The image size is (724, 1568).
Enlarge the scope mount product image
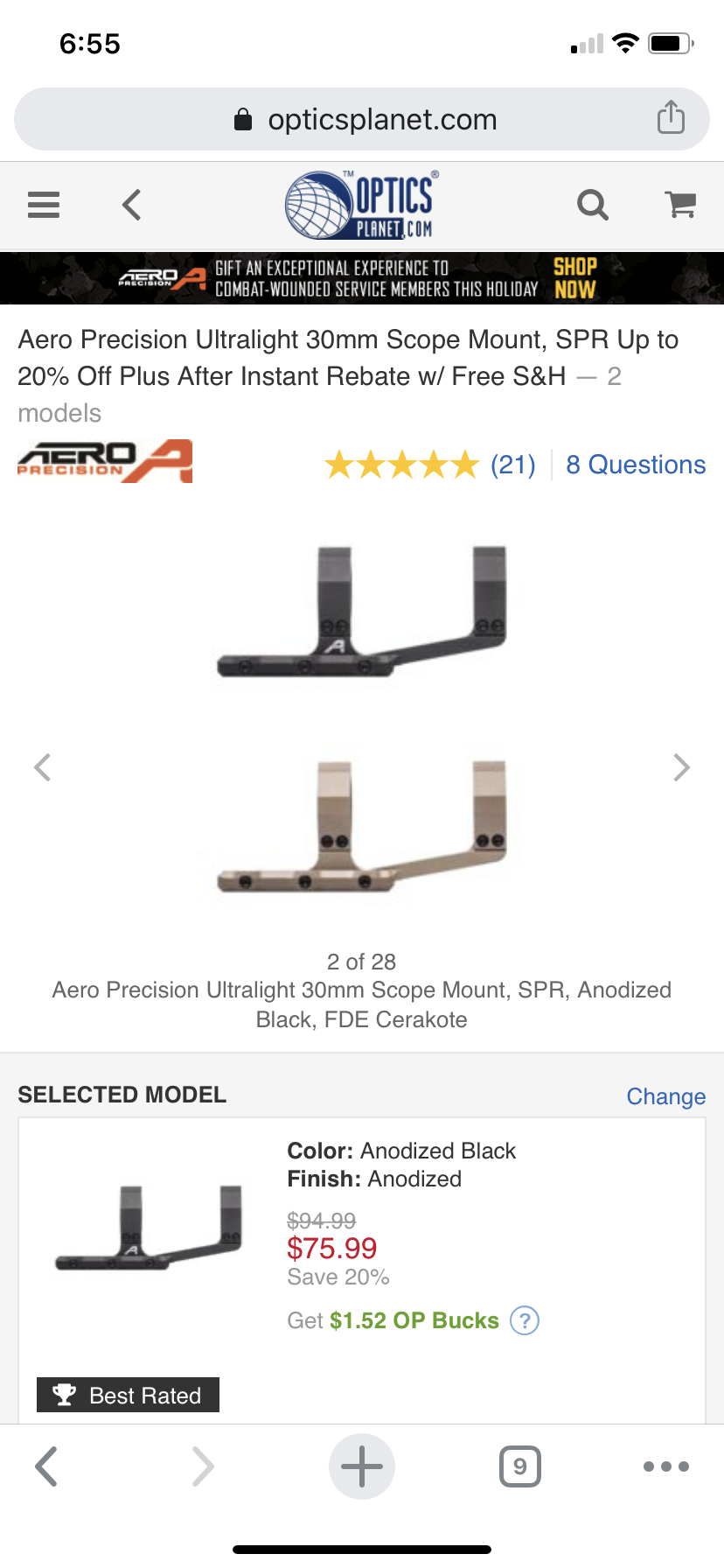tap(362, 717)
